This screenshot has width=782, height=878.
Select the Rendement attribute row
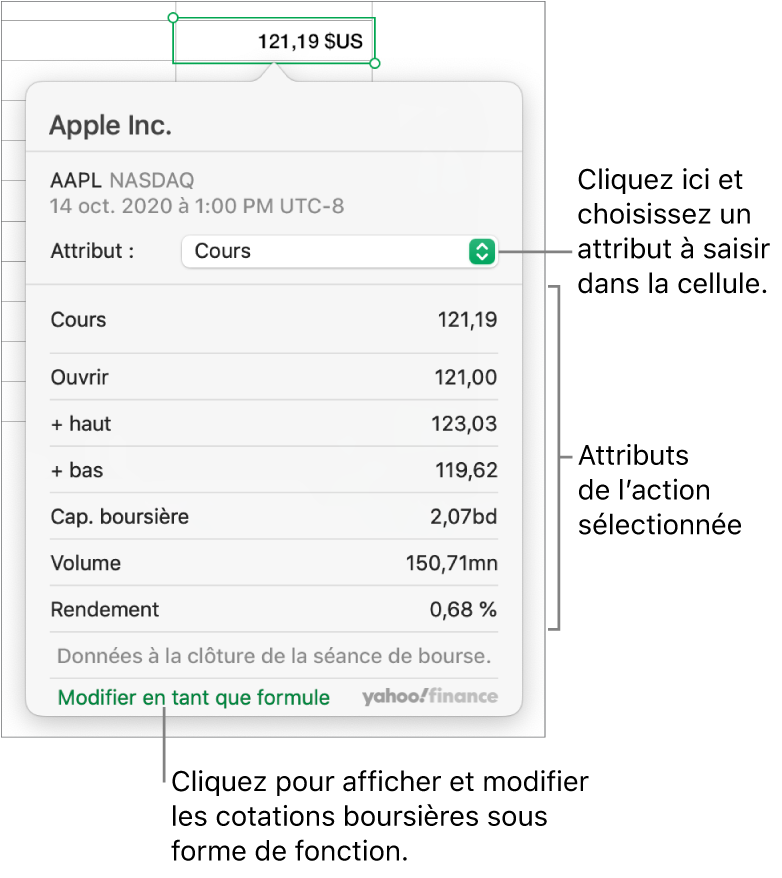point(270,610)
